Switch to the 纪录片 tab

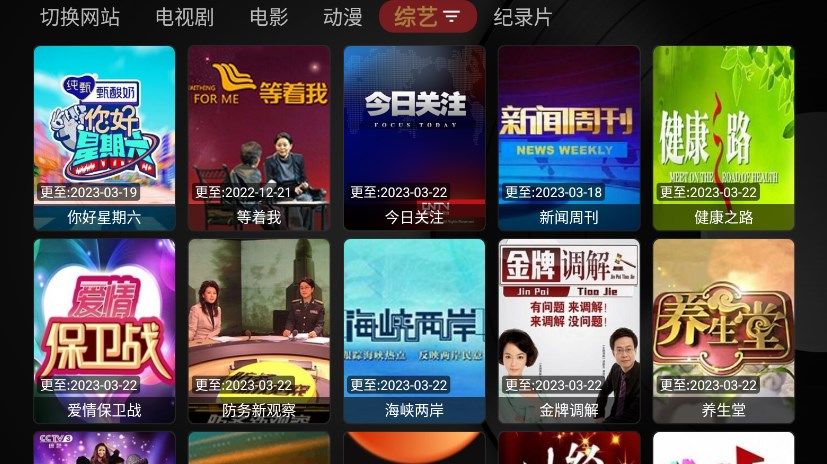tap(522, 16)
